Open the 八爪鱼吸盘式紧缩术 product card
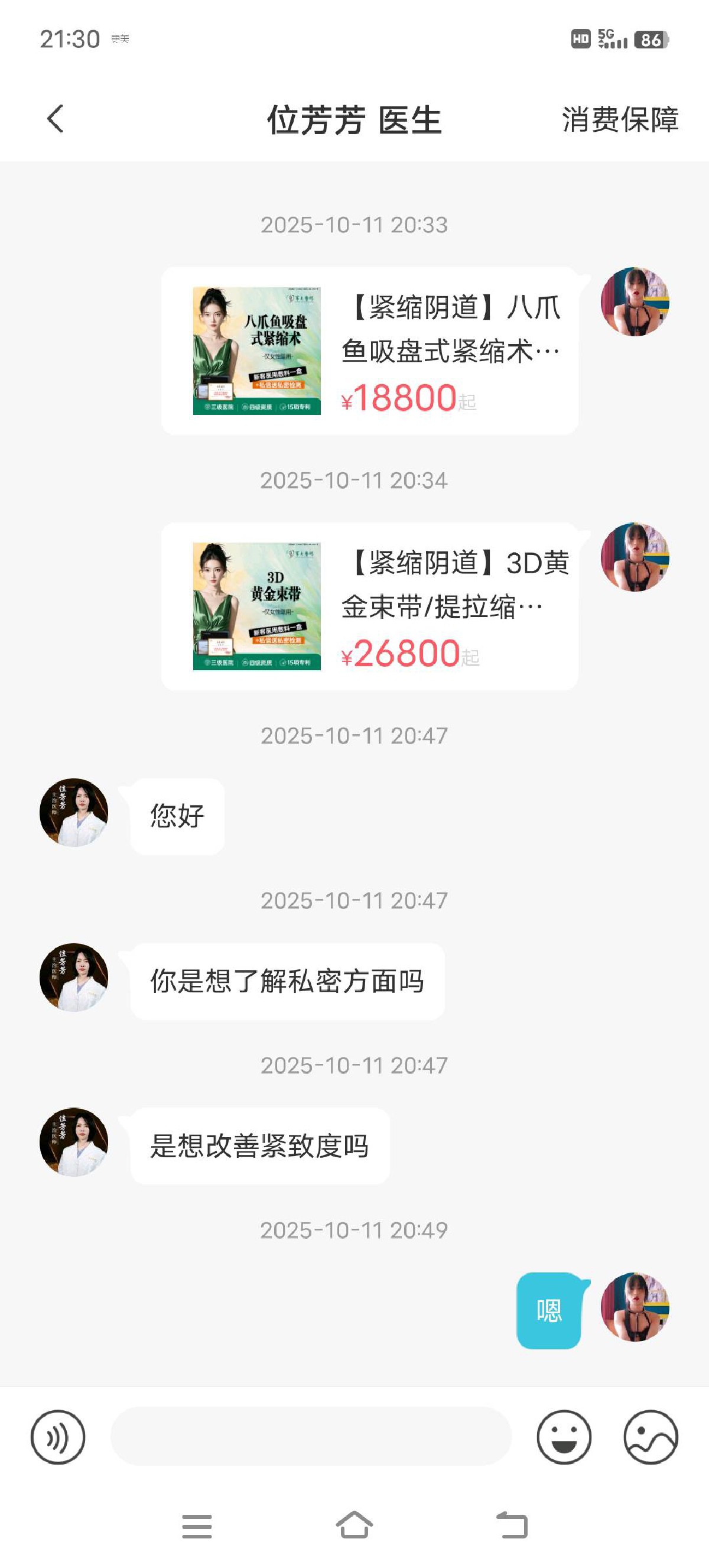The width and height of the screenshot is (709, 1568). [369, 351]
